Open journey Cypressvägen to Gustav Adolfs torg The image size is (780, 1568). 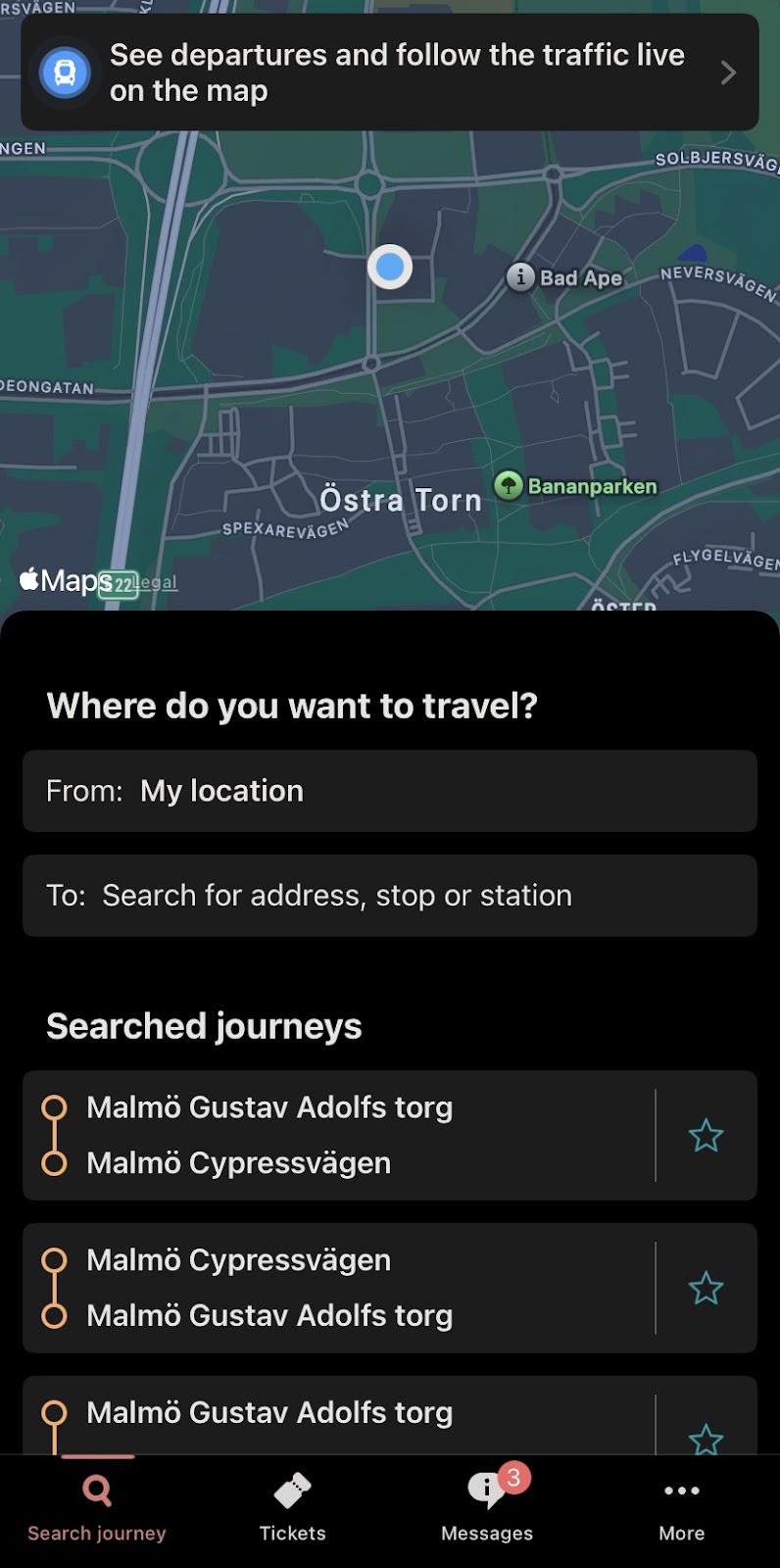click(338, 1288)
